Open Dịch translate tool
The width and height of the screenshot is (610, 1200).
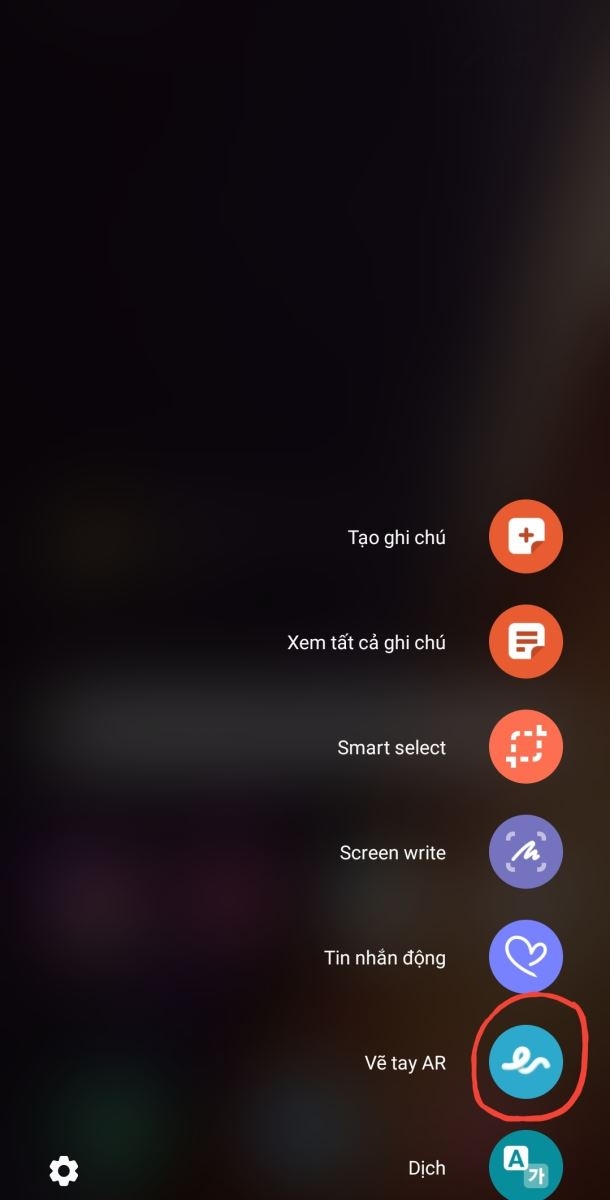[525, 1165]
